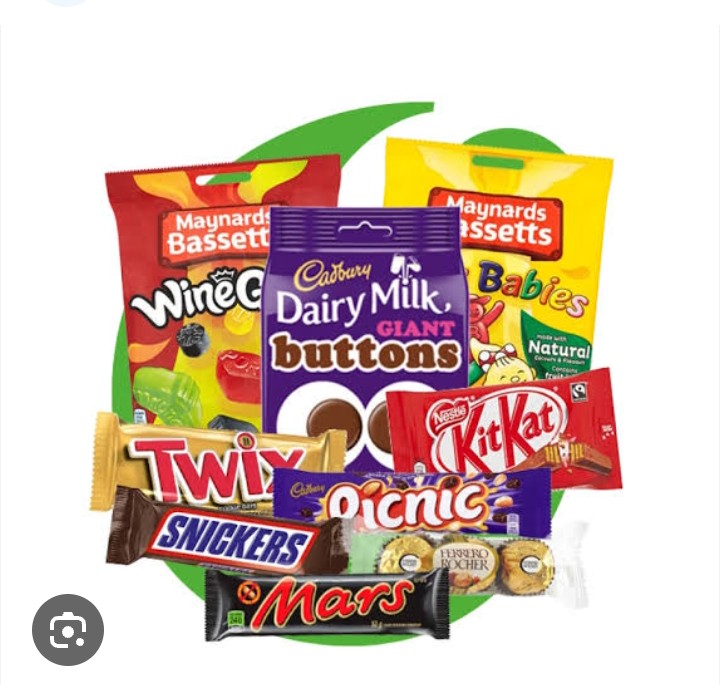Search this image with the Lens icon
720x685 pixels.
click(x=68, y=630)
